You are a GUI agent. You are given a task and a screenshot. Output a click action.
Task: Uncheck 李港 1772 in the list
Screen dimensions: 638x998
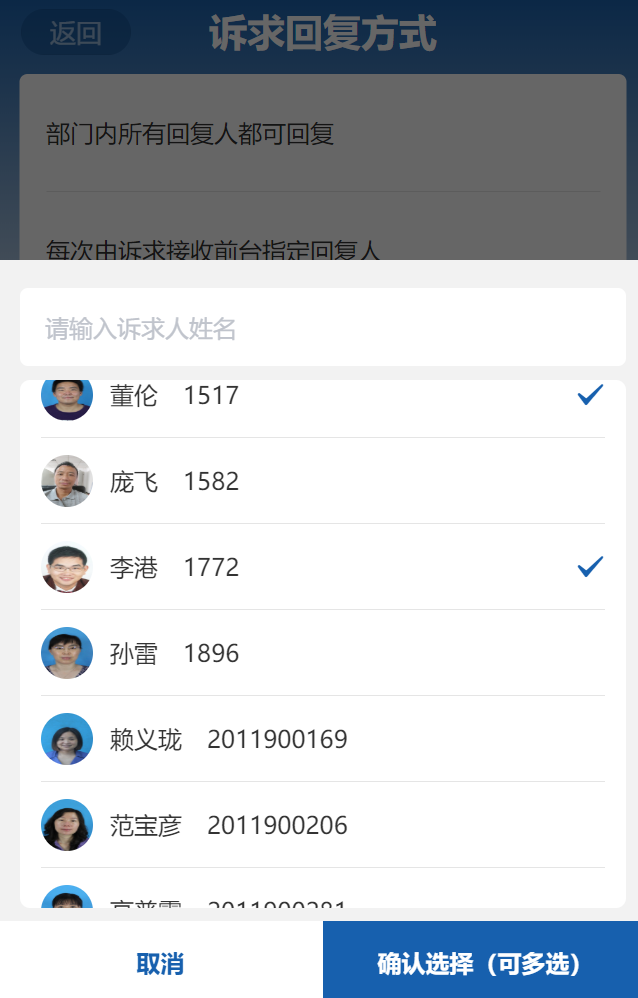322,567
